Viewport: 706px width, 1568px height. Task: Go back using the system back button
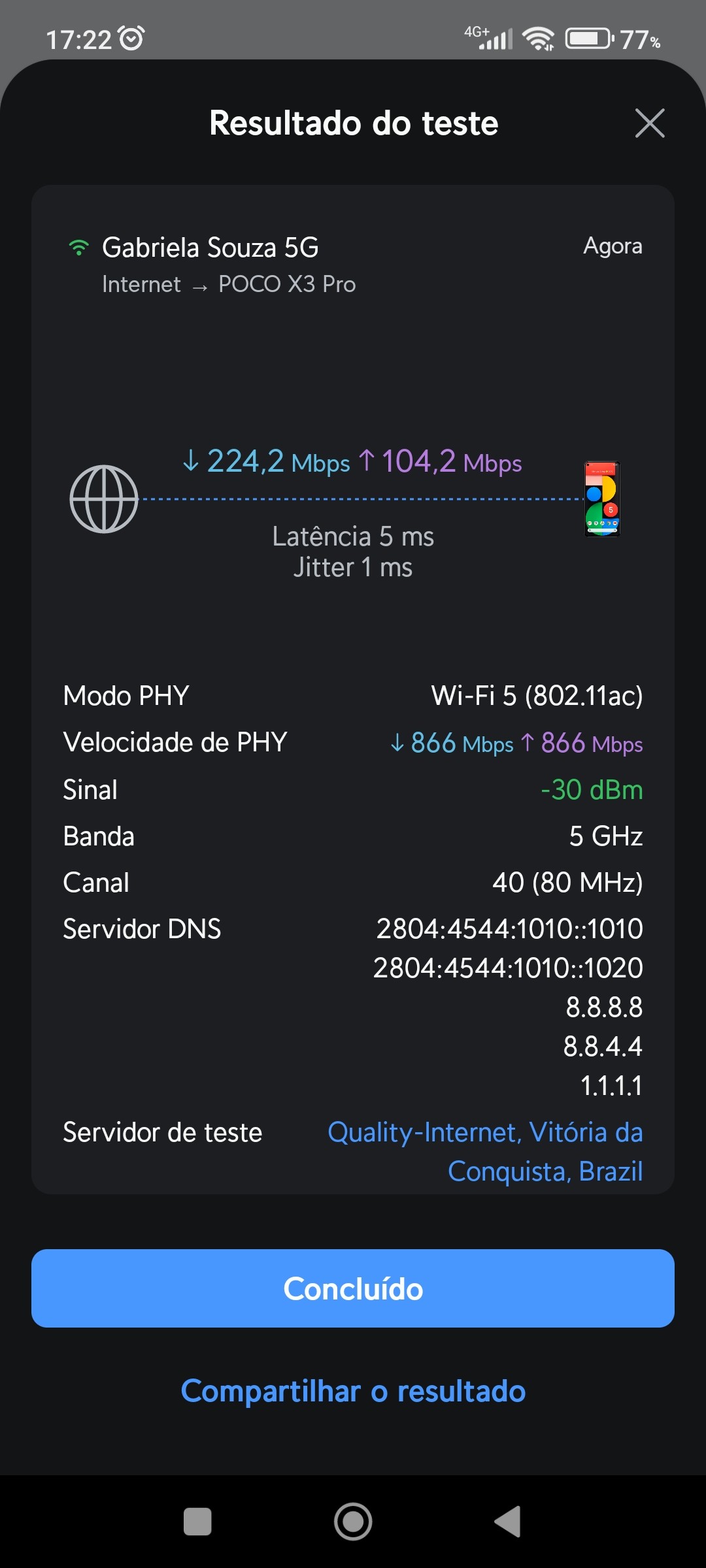(508, 1522)
